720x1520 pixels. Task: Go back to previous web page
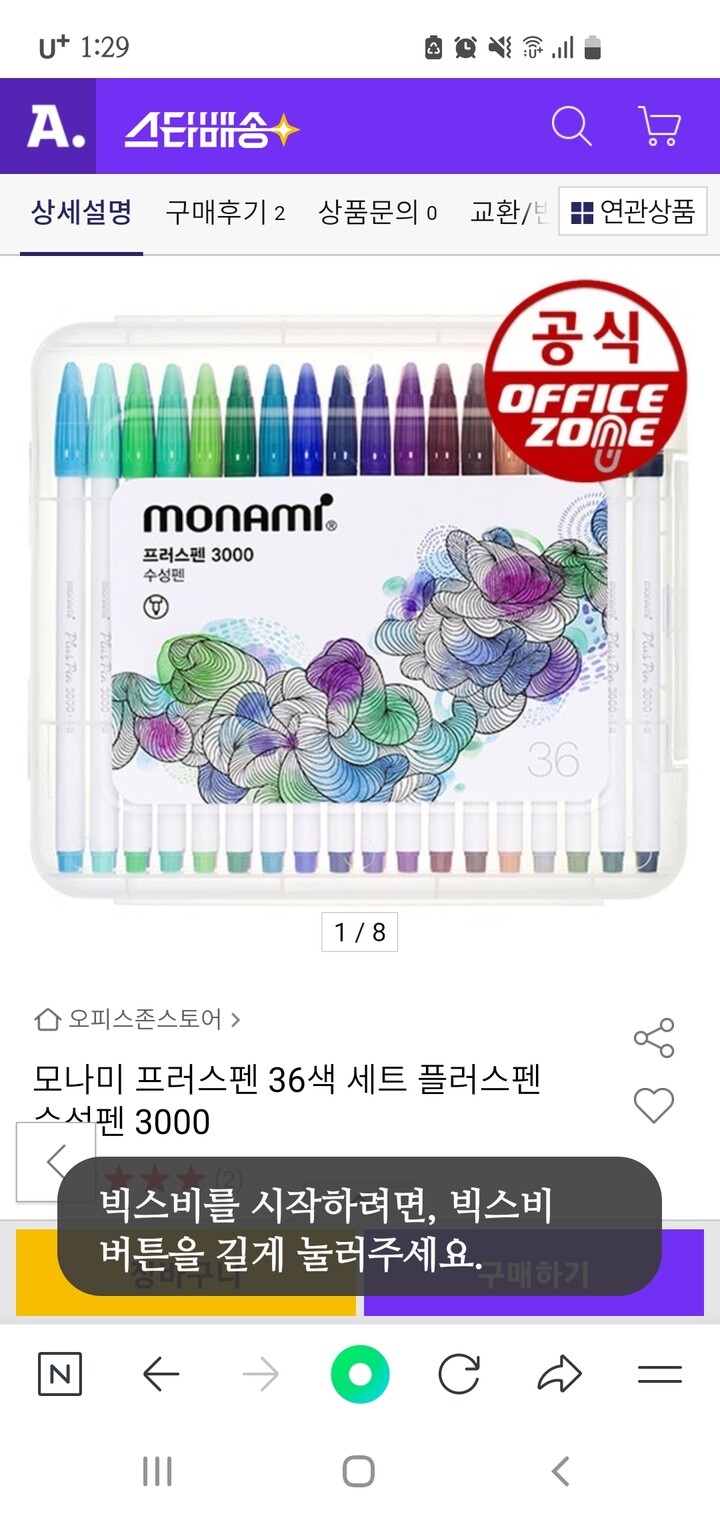pos(160,1376)
